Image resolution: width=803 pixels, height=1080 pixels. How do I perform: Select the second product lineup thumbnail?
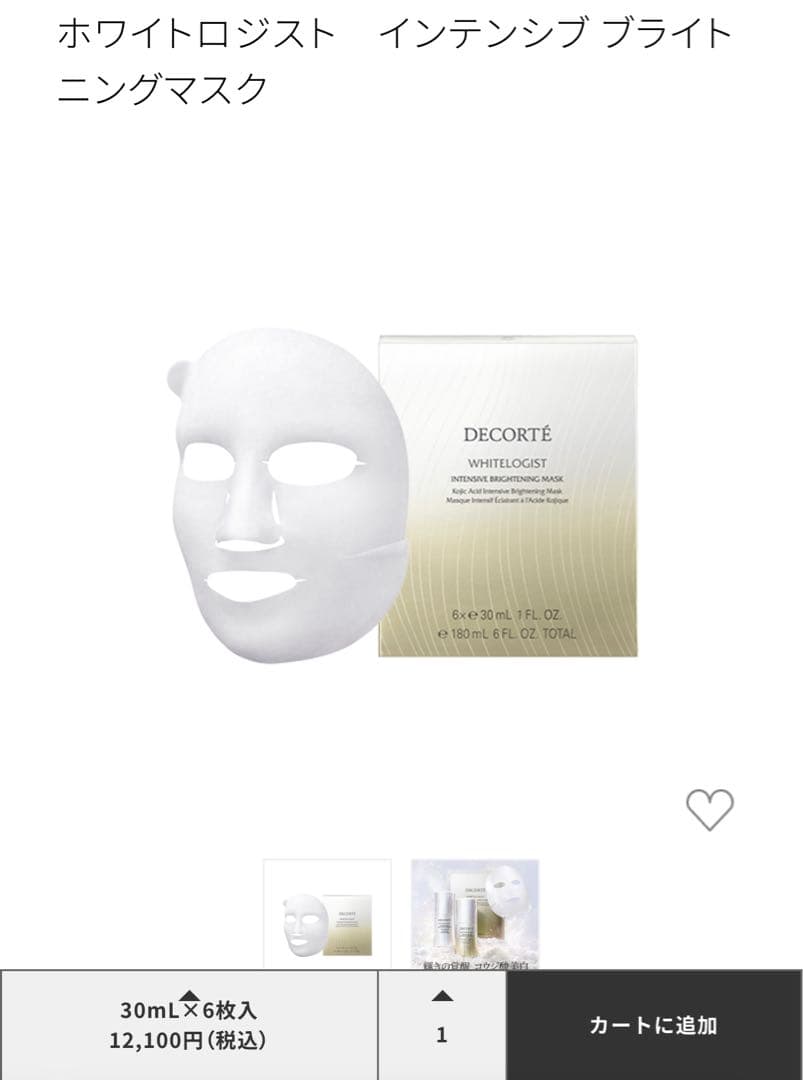tap(475, 913)
